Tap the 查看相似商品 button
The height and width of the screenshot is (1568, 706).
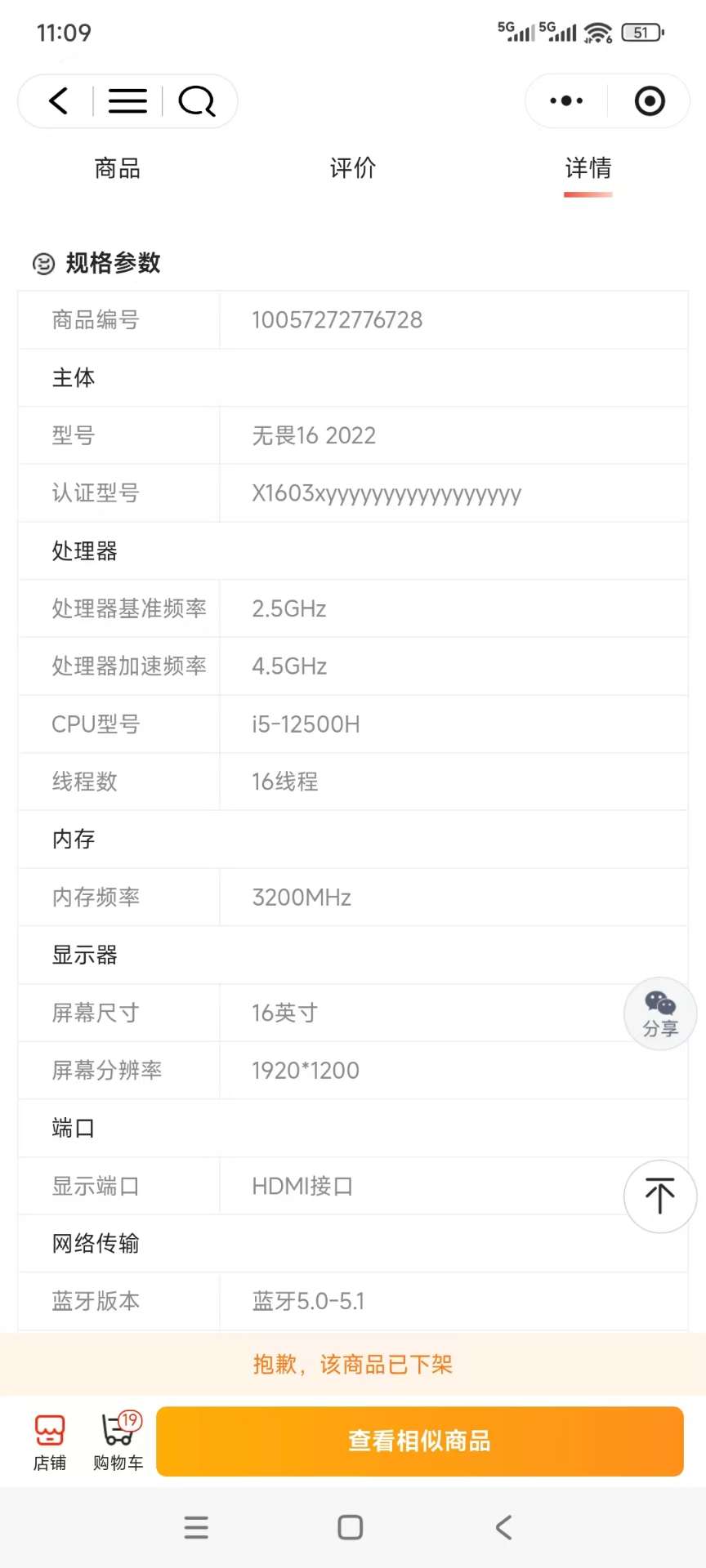pos(419,1441)
